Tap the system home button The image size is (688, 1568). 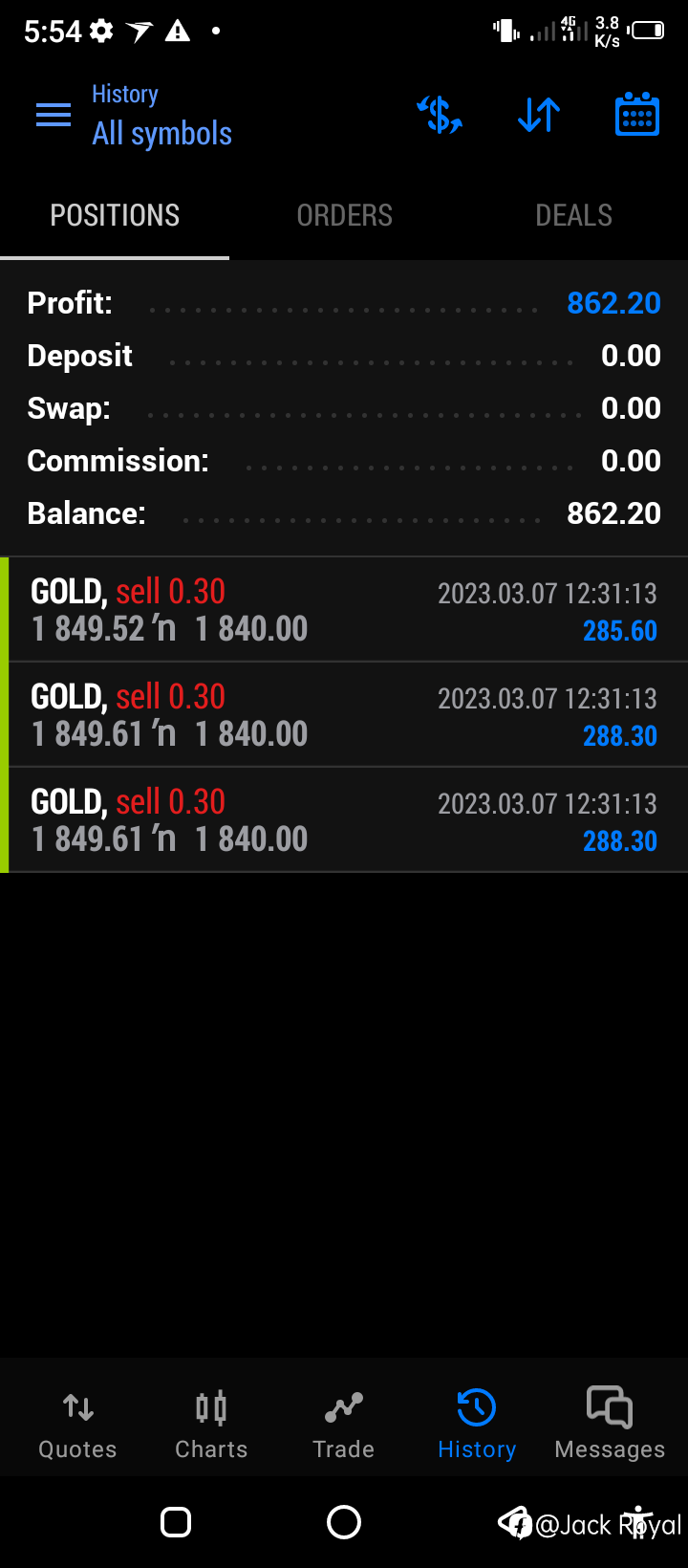click(344, 1522)
